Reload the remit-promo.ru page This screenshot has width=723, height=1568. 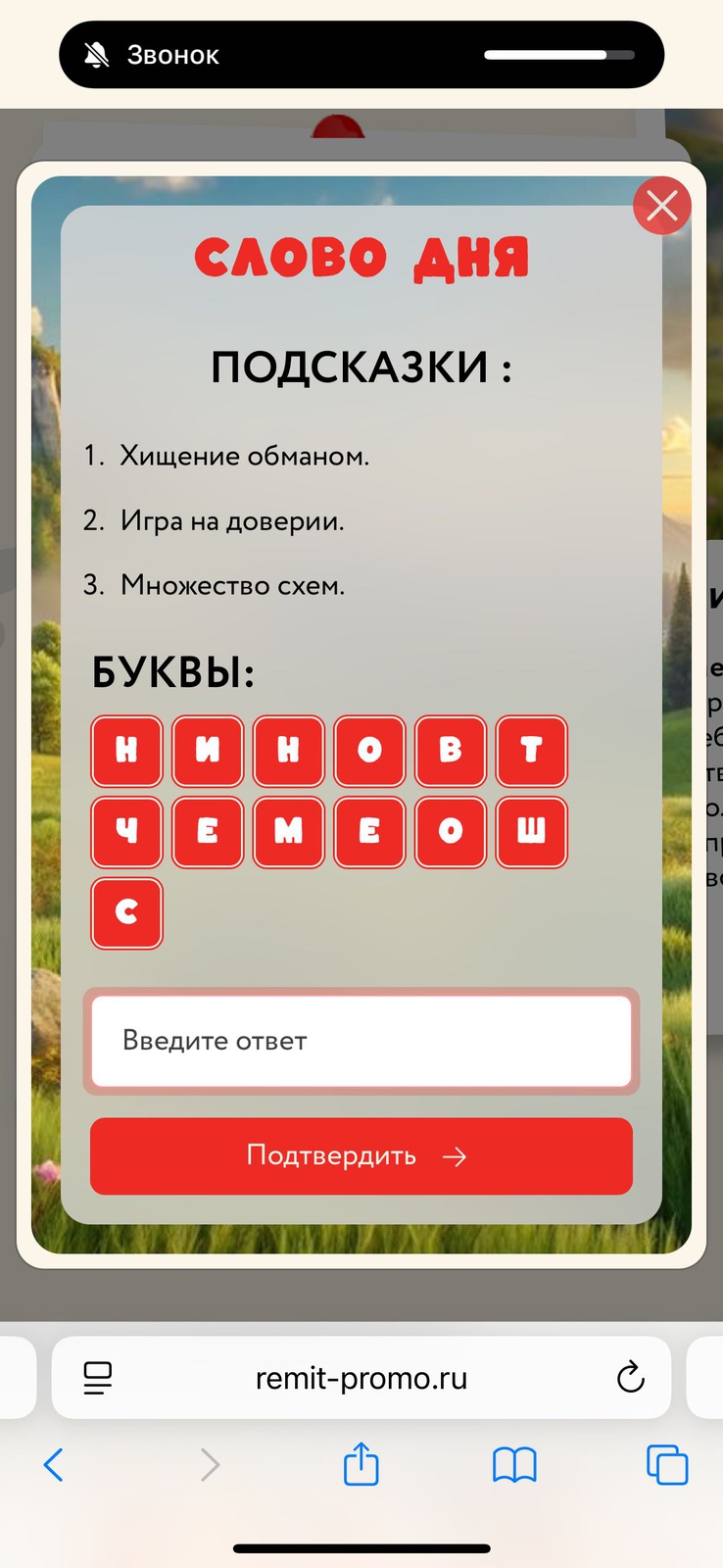point(630,1378)
